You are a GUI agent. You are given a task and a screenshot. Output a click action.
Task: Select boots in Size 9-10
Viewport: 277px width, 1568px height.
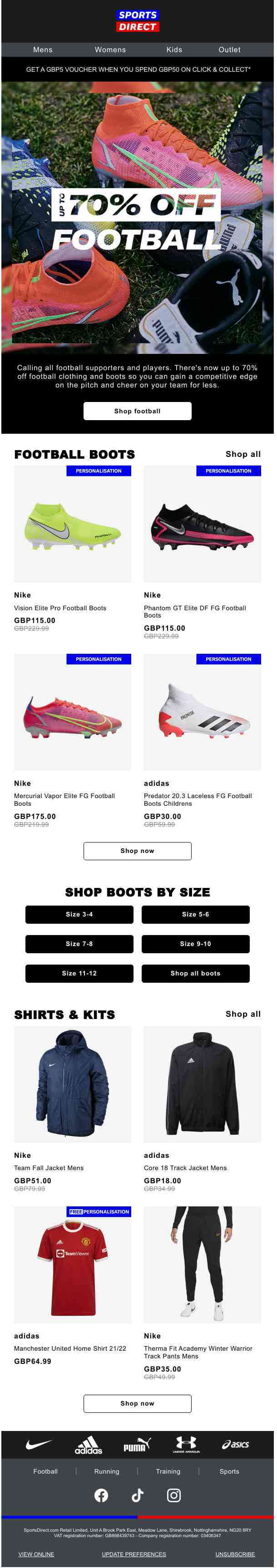click(x=195, y=944)
